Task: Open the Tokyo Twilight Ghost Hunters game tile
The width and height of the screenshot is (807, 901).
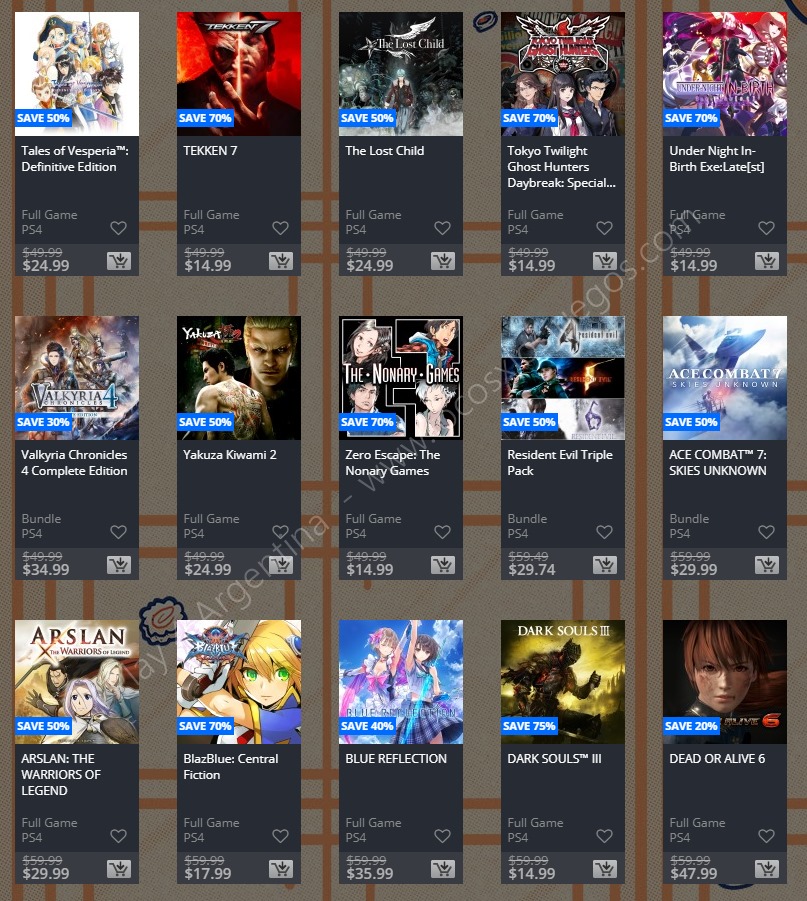Action: click(562, 75)
